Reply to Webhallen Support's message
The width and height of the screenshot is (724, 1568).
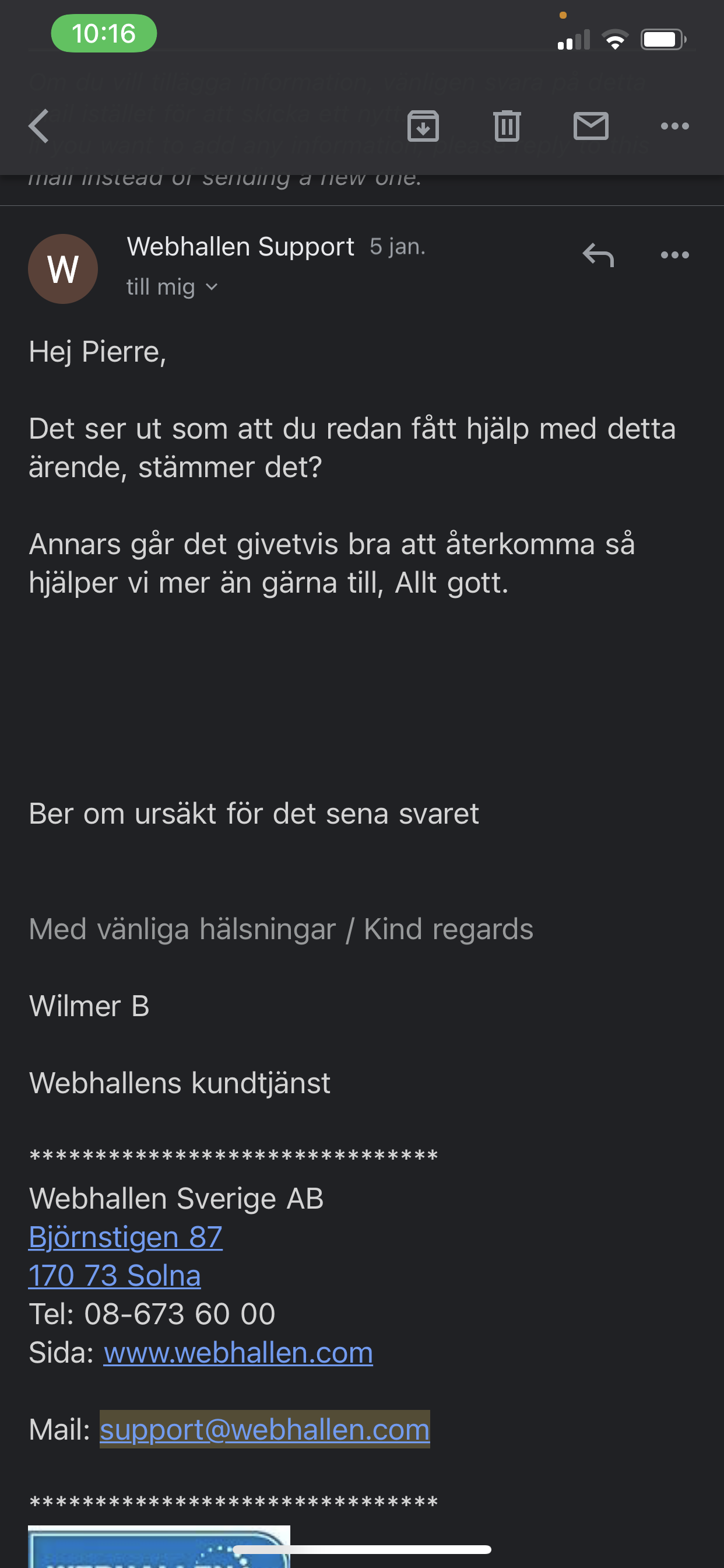click(x=598, y=255)
